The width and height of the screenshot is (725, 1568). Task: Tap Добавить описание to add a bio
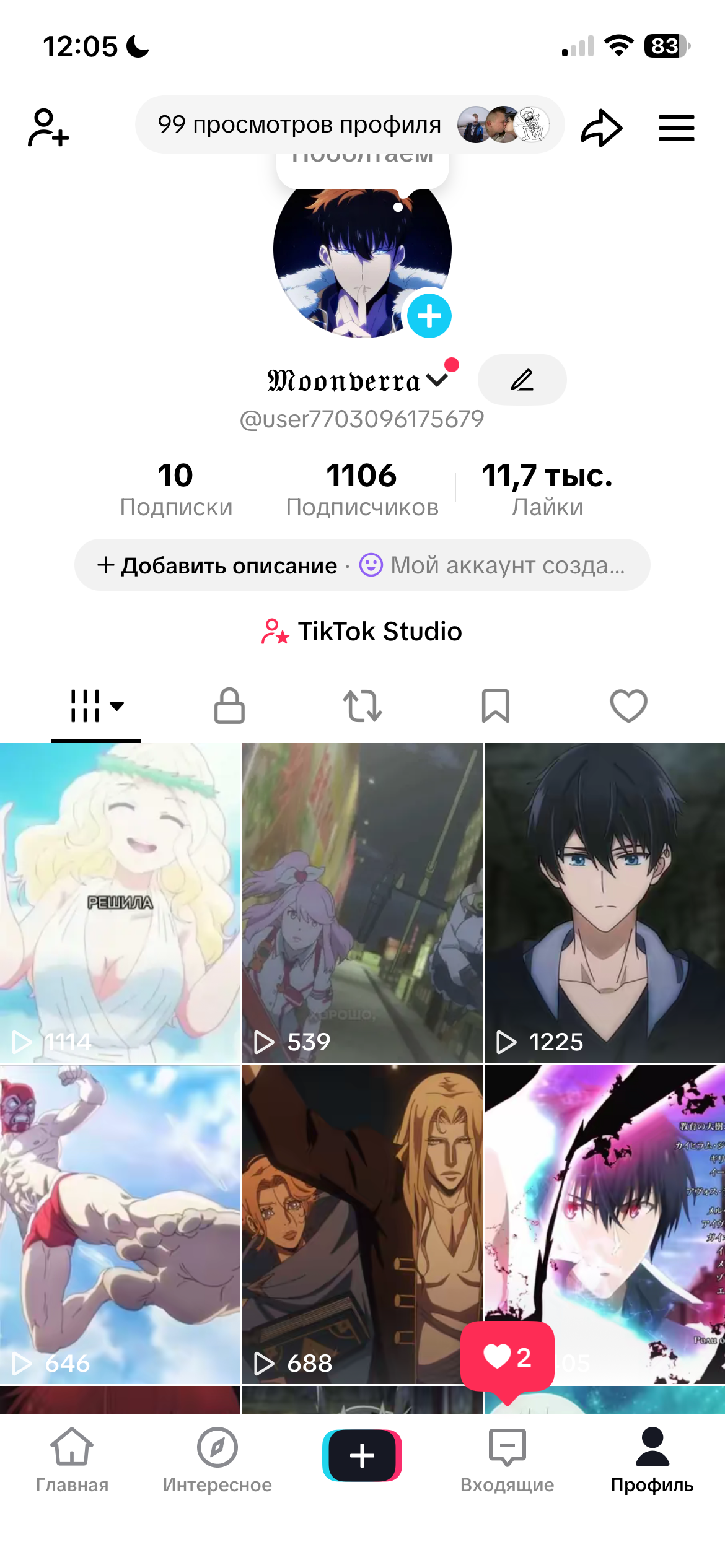pos(217,565)
